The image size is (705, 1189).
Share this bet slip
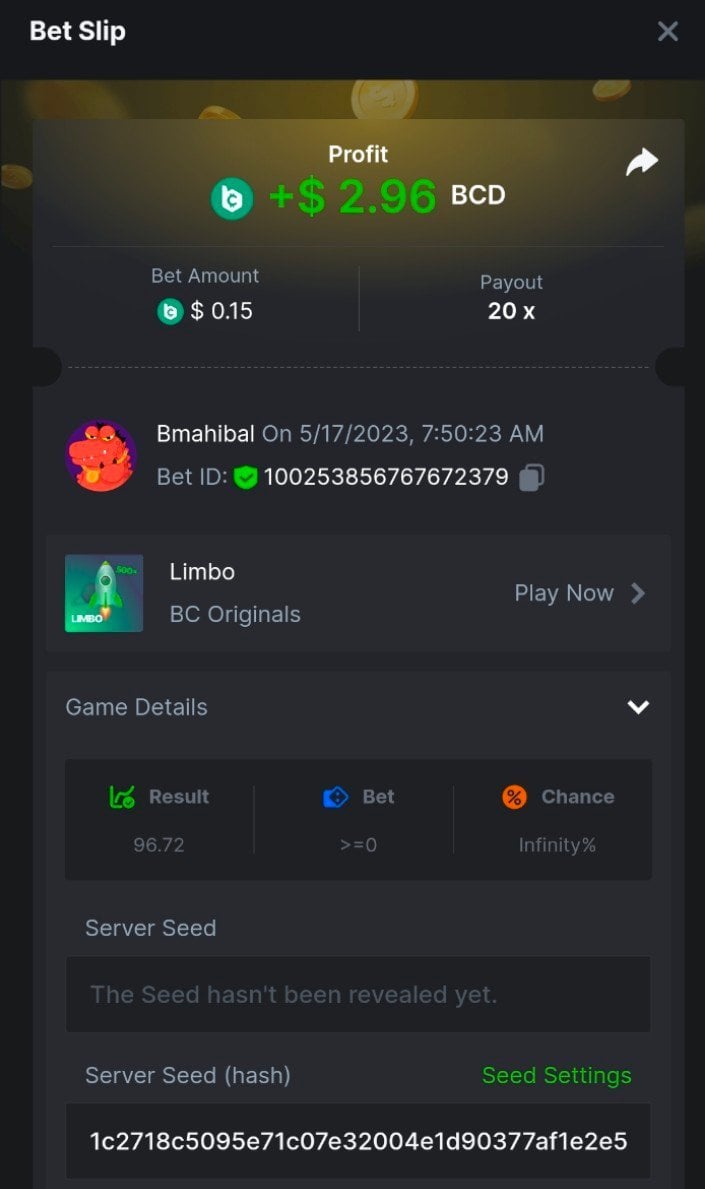tap(641, 162)
